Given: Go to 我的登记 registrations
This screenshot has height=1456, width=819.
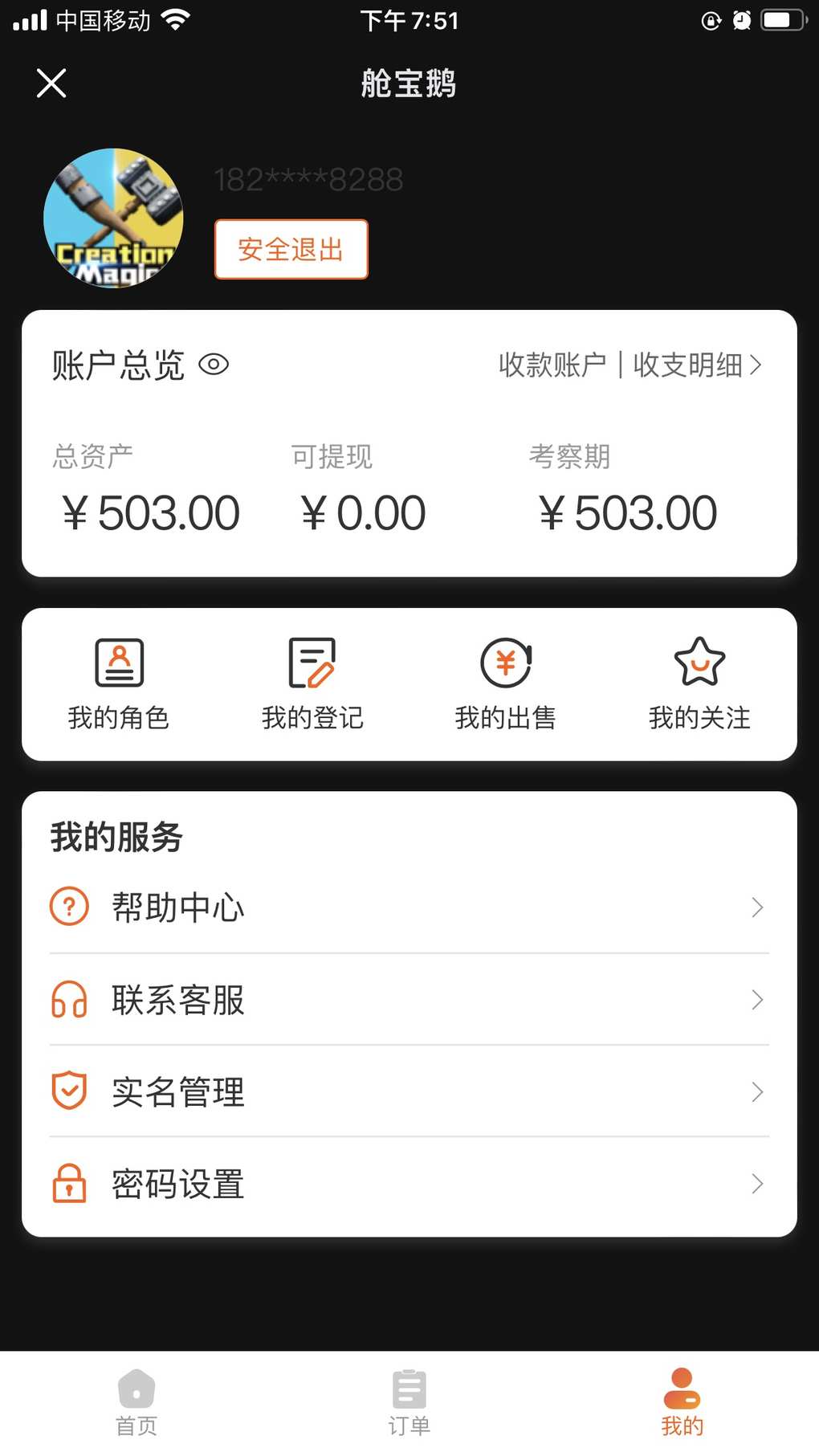Looking at the screenshot, I should (312, 683).
